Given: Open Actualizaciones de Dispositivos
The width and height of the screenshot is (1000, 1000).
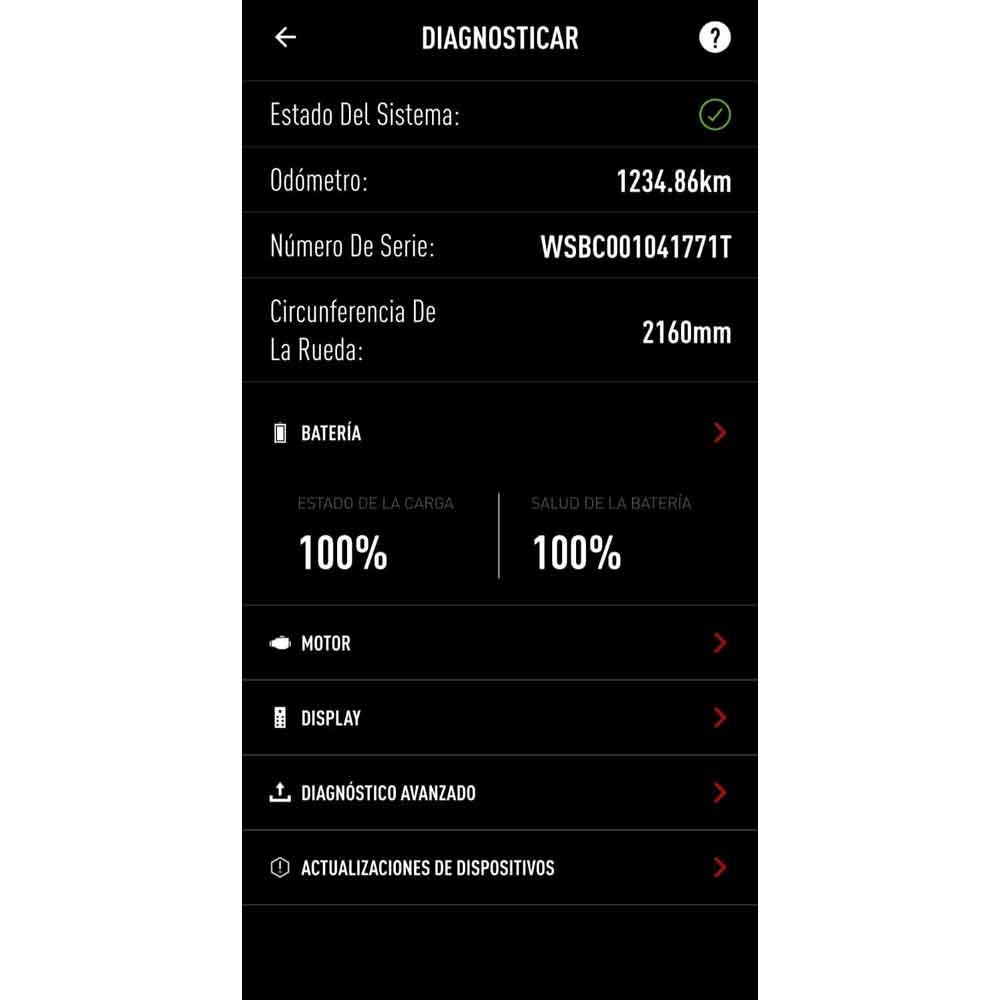Looking at the screenshot, I should [x=500, y=868].
